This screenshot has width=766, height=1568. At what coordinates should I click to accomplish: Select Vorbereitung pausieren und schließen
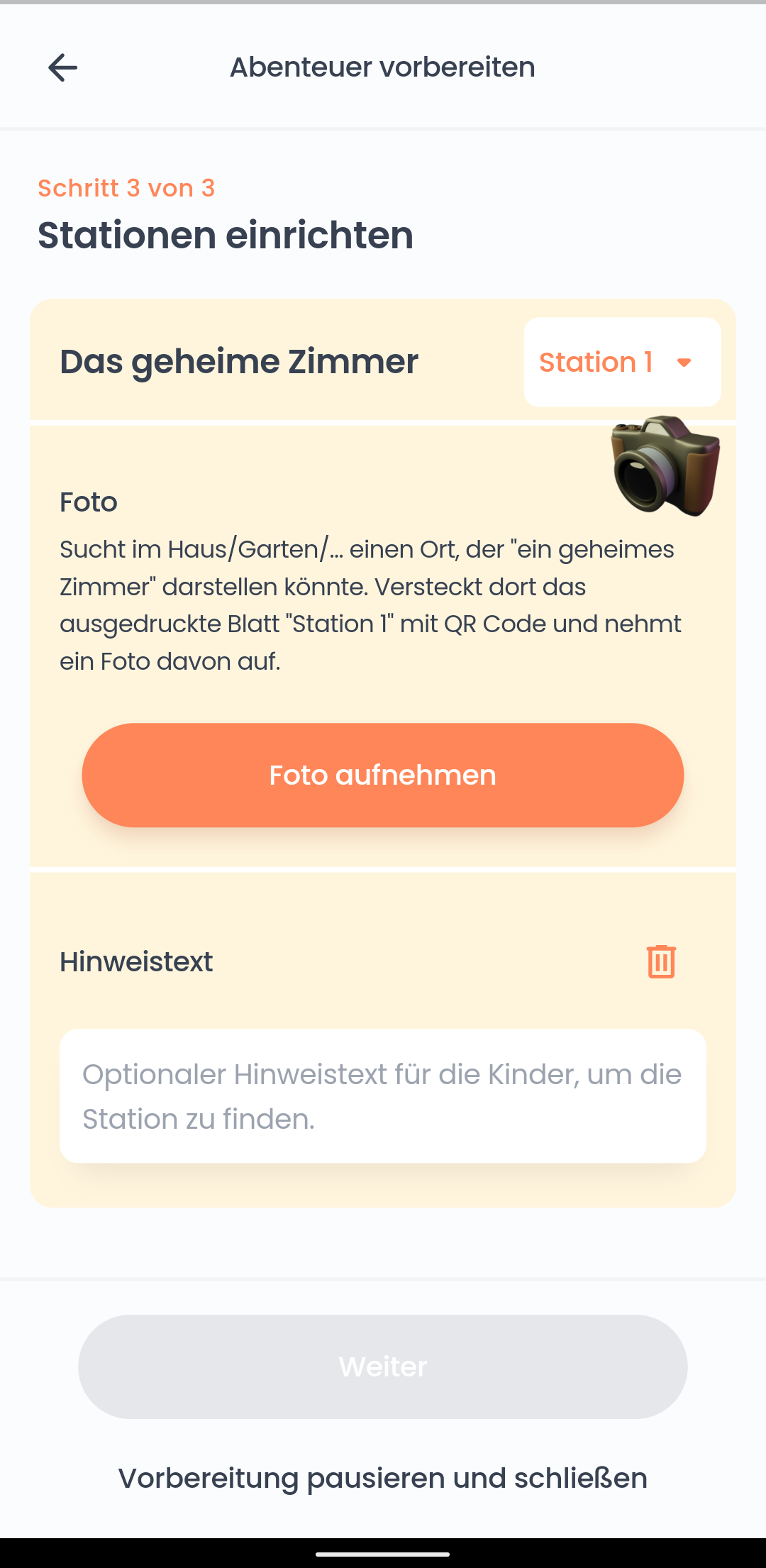(x=383, y=1479)
